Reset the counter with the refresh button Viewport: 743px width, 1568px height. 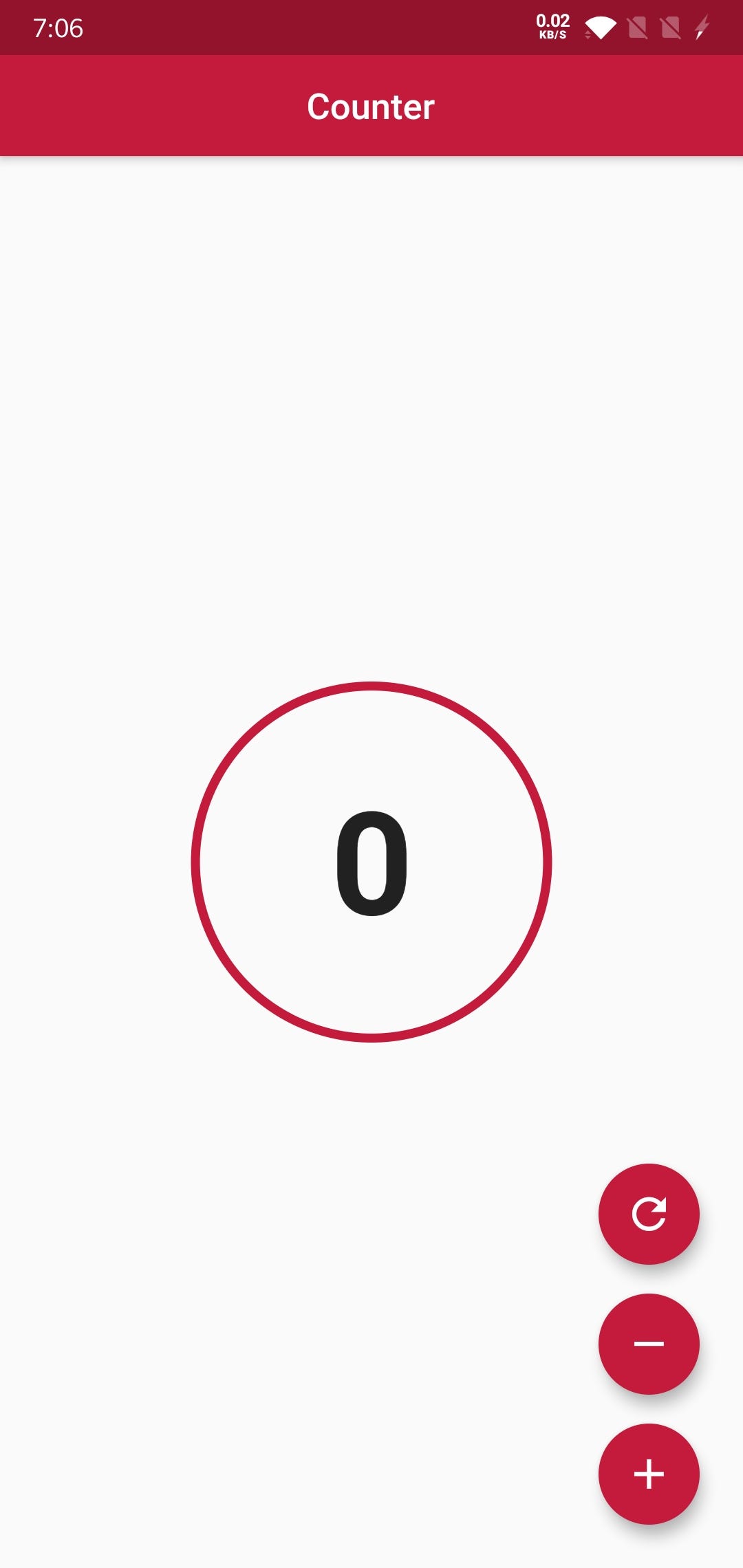click(x=649, y=1214)
